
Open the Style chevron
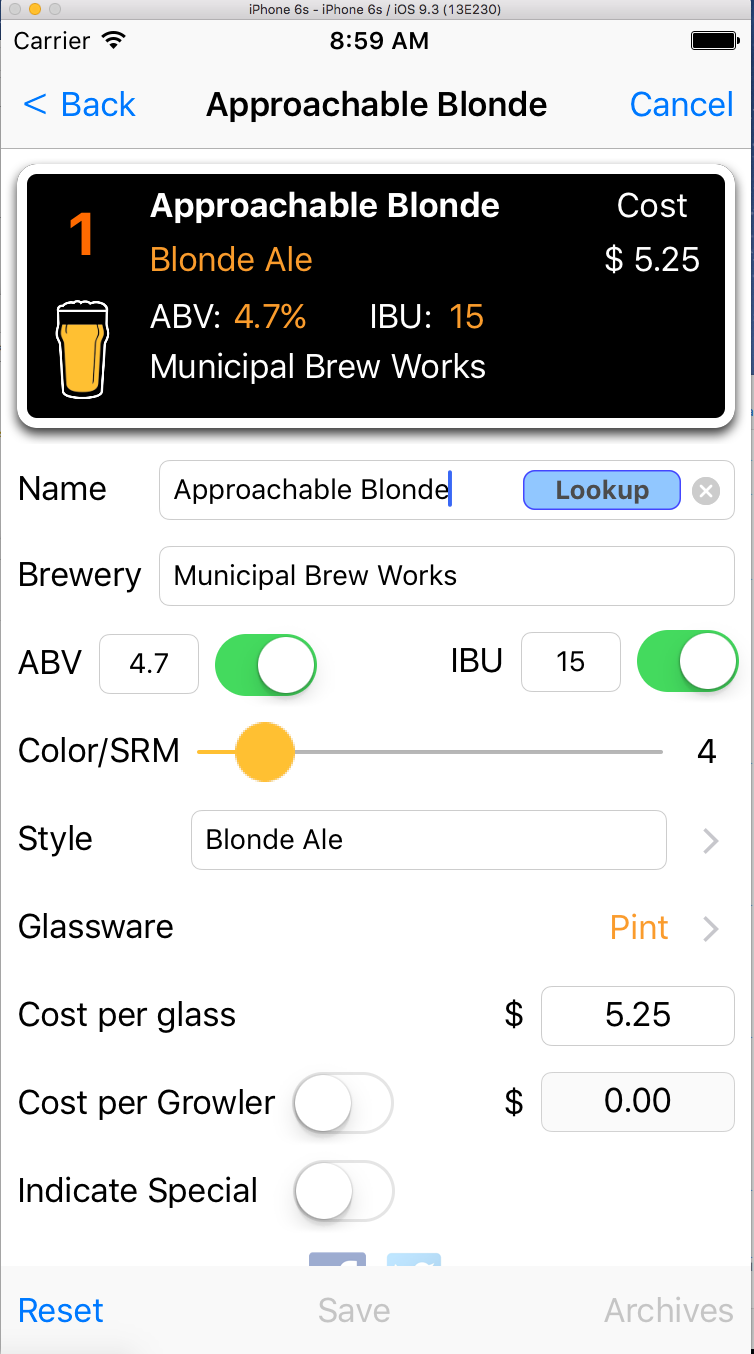(711, 841)
